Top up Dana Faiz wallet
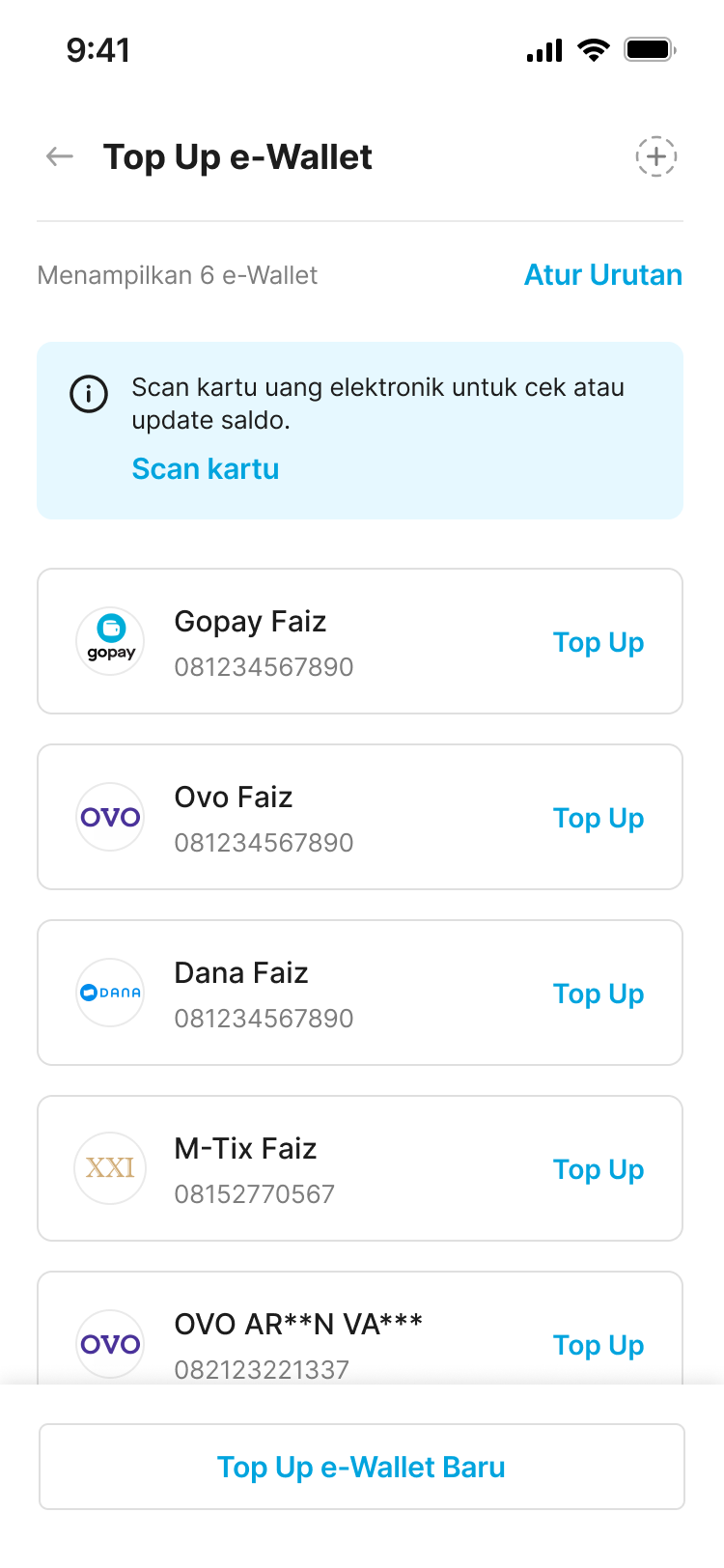Image resolution: width=724 pixels, height=1568 pixels. (599, 994)
